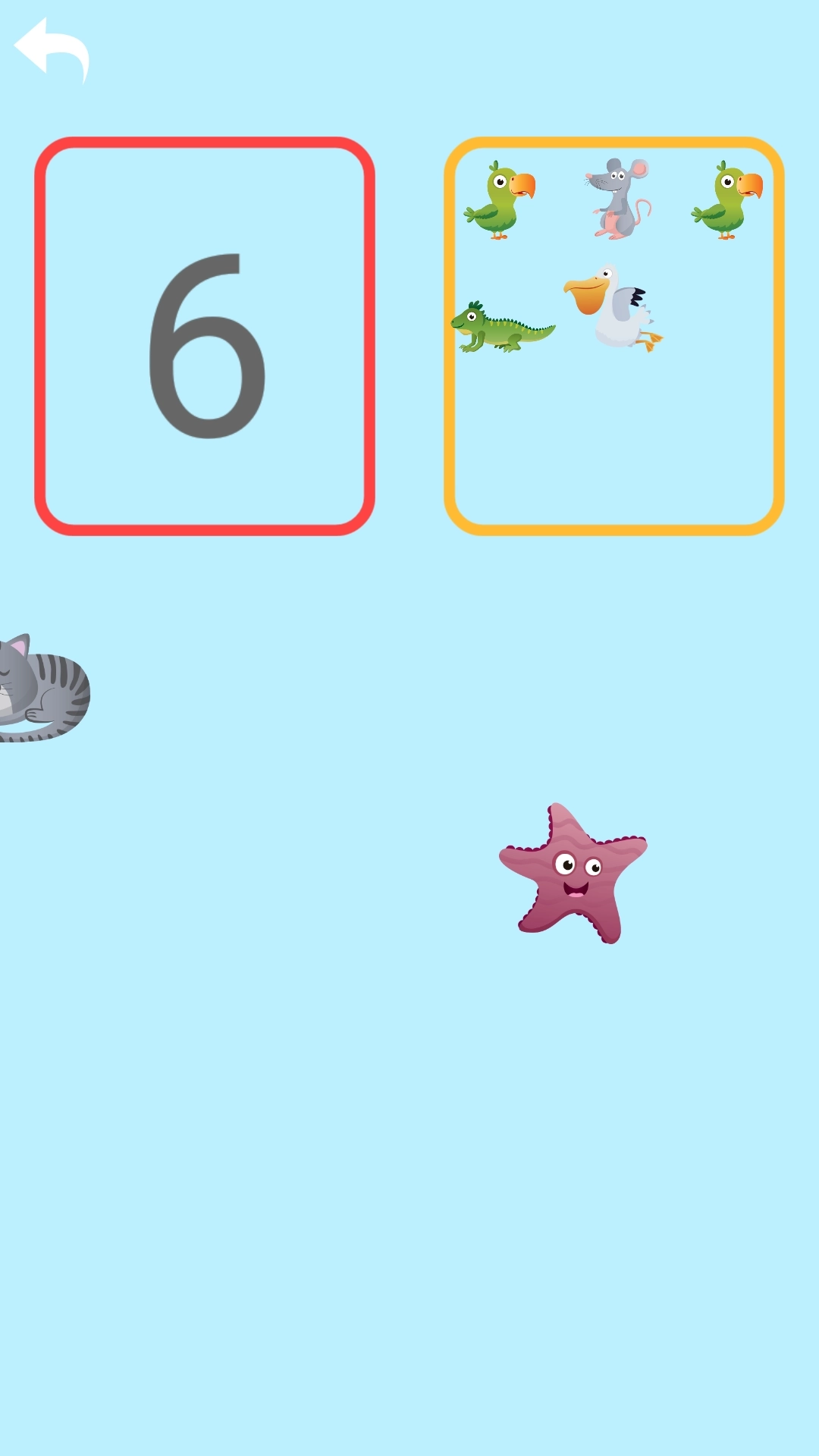This screenshot has height=1456, width=819.
Task: Tap the pink starfish
Action: tap(574, 874)
